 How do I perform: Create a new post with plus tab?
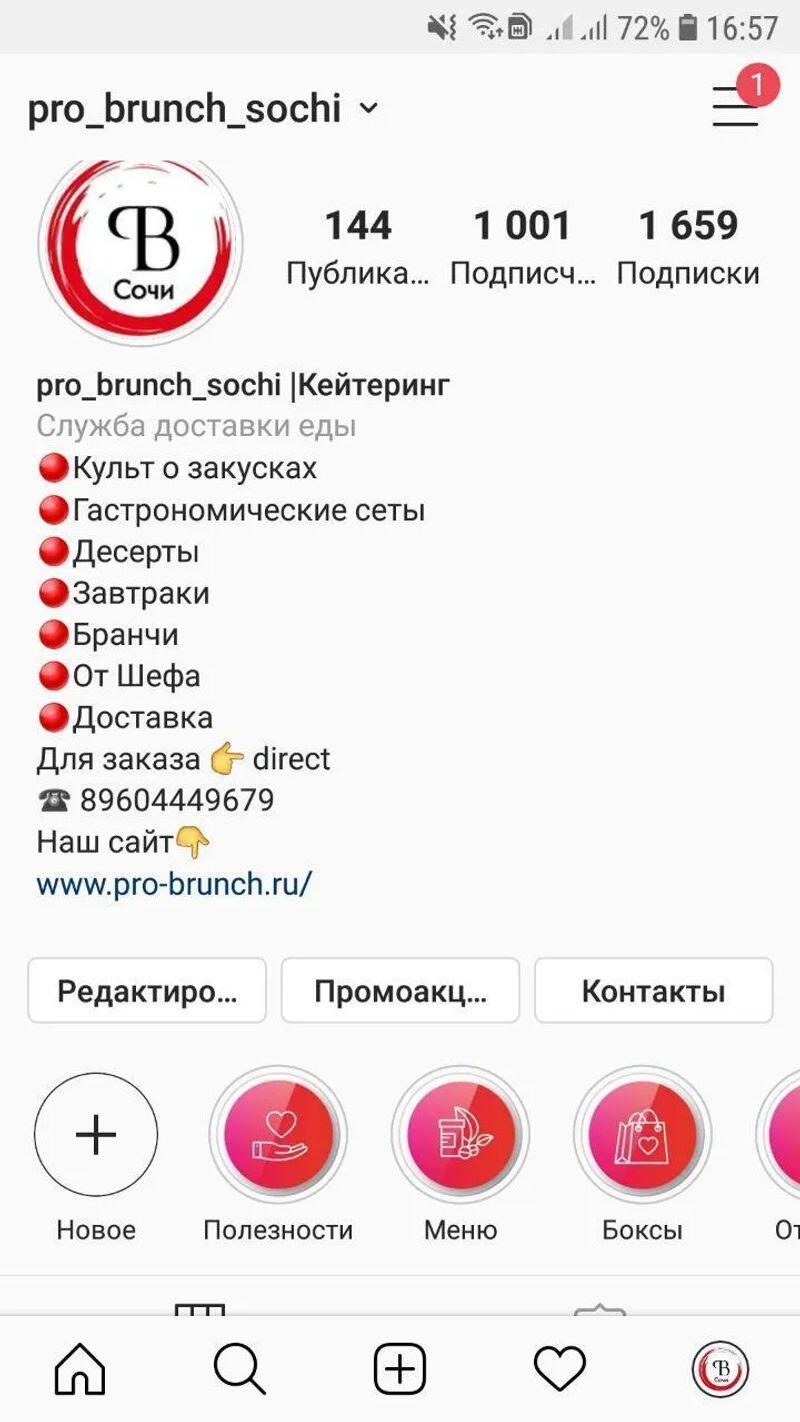pos(400,1369)
